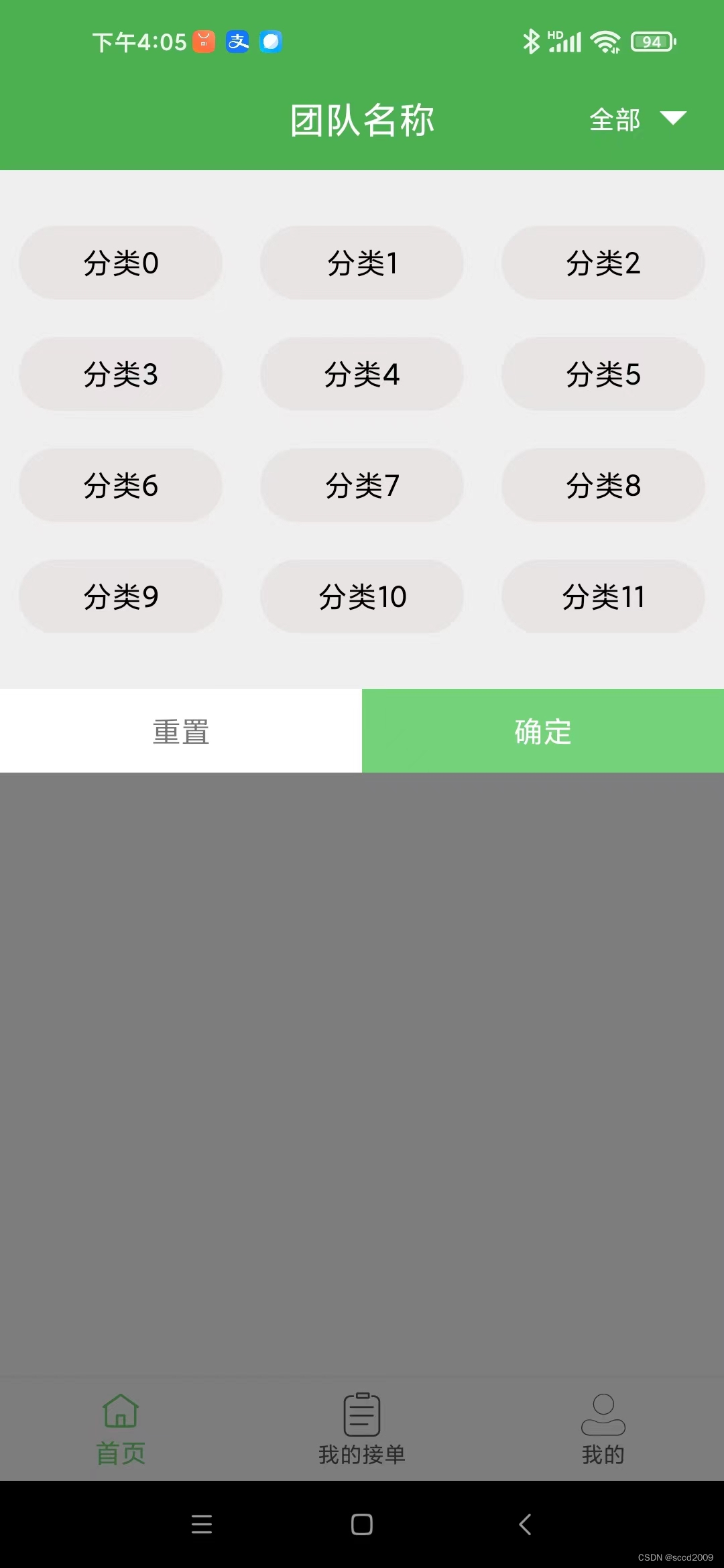The image size is (724, 1568).
Task: Toggle the 分类11 category filter
Action: click(x=603, y=596)
